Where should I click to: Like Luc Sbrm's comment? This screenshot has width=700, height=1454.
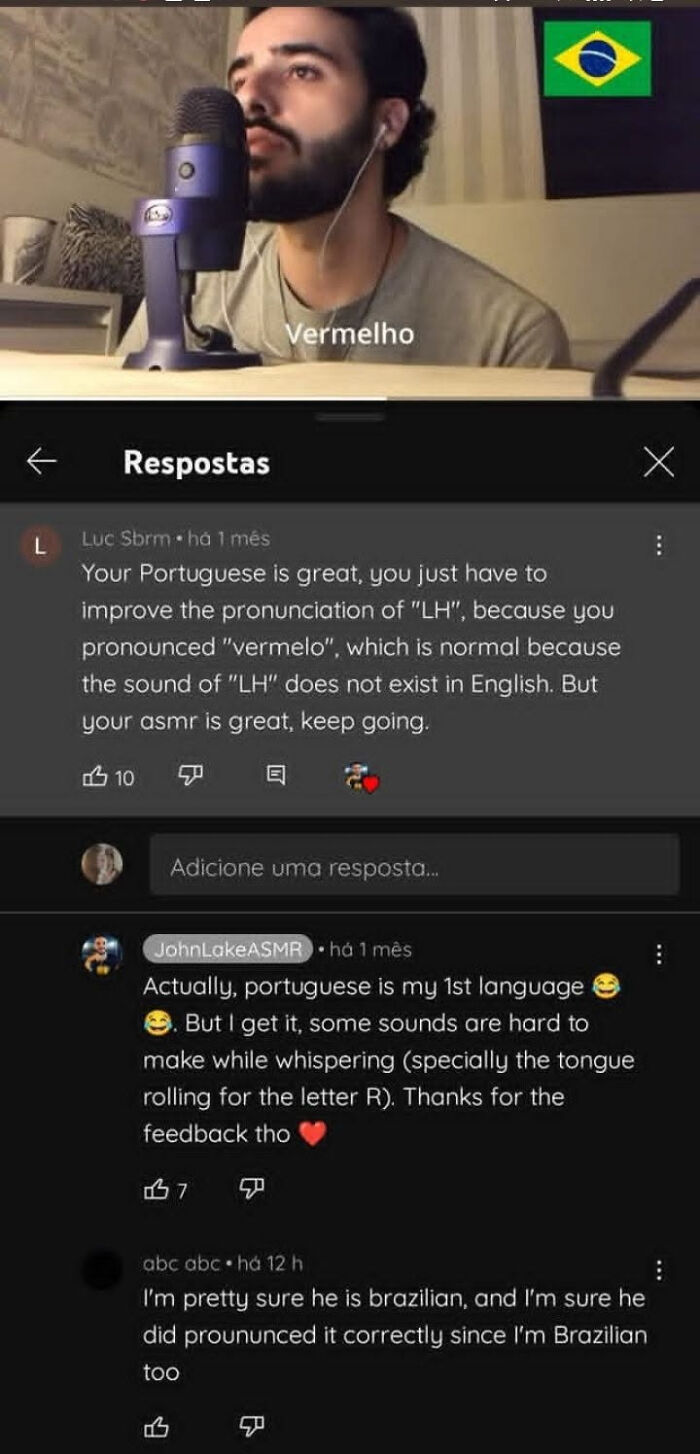coord(93,777)
